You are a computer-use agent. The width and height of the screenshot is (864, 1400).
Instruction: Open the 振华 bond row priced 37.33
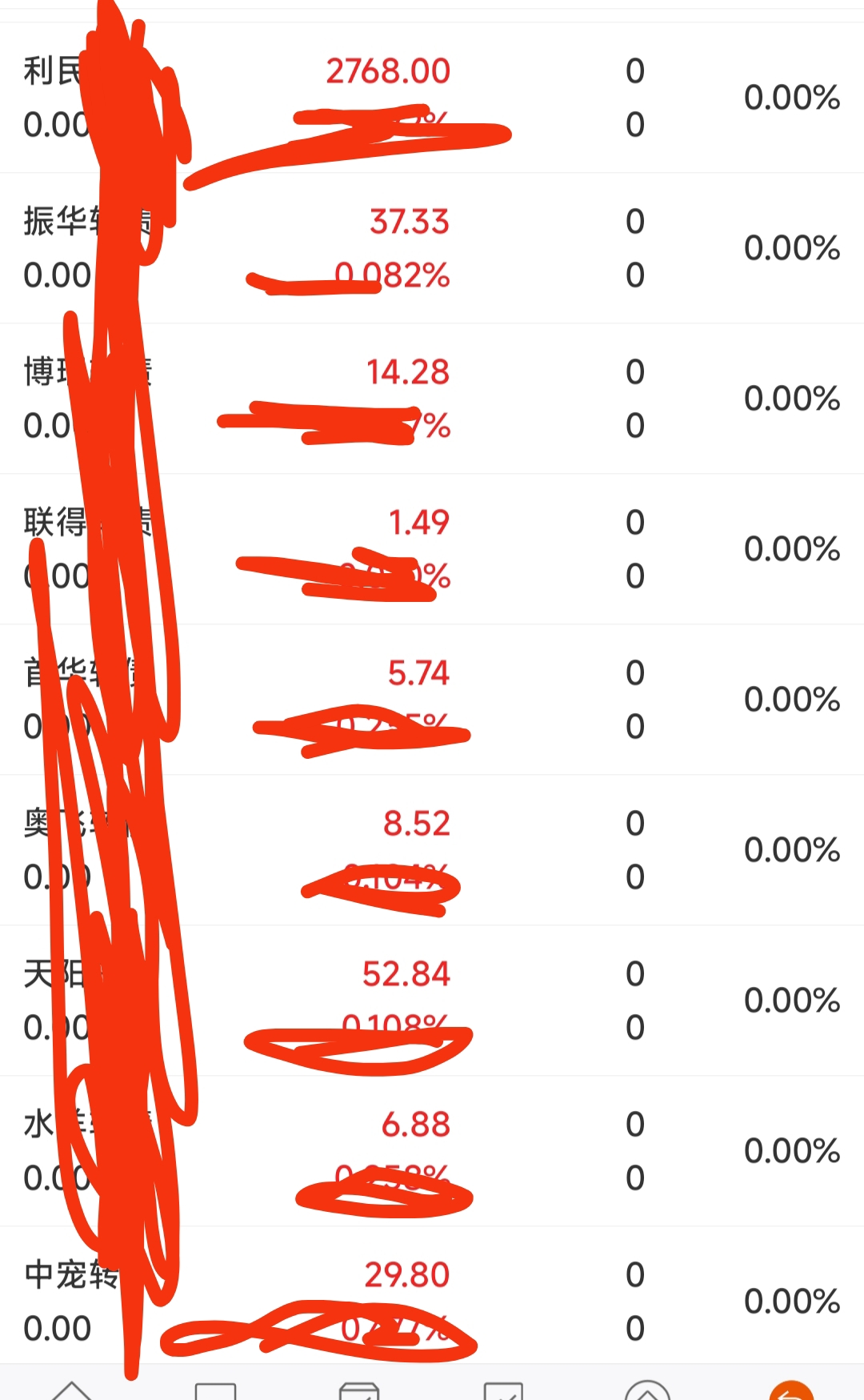432,248
